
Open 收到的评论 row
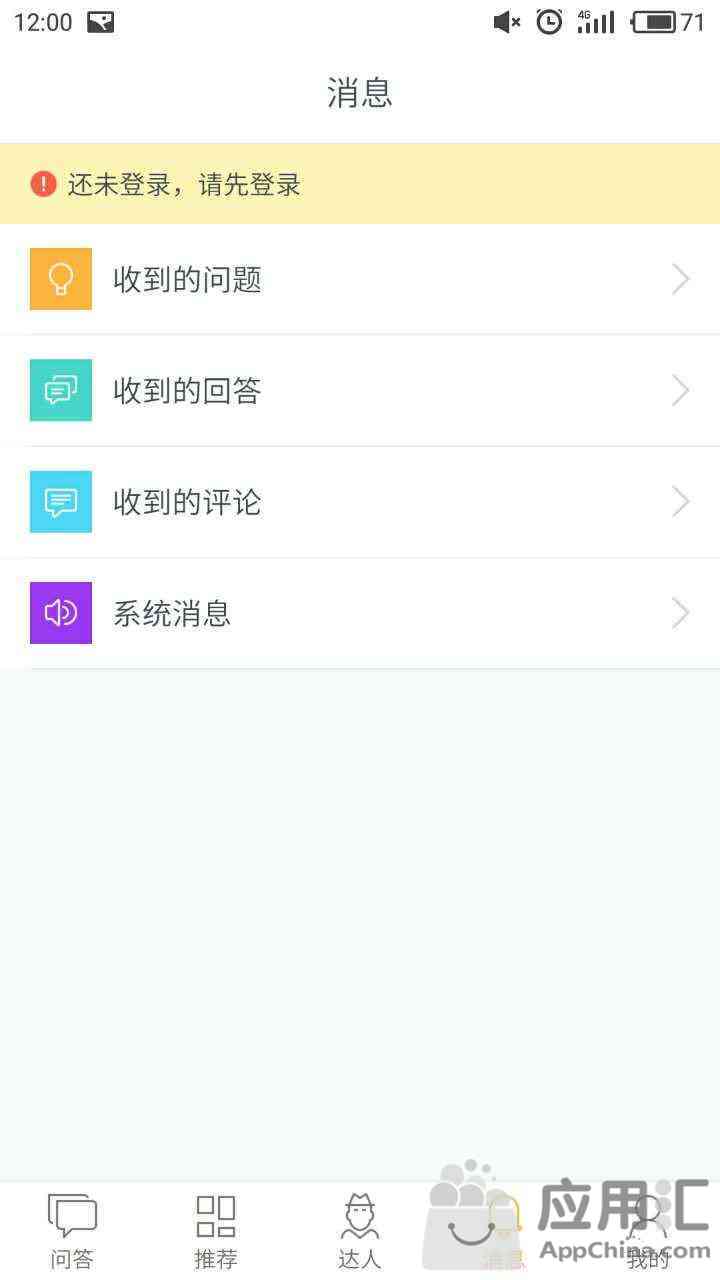coord(360,502)
